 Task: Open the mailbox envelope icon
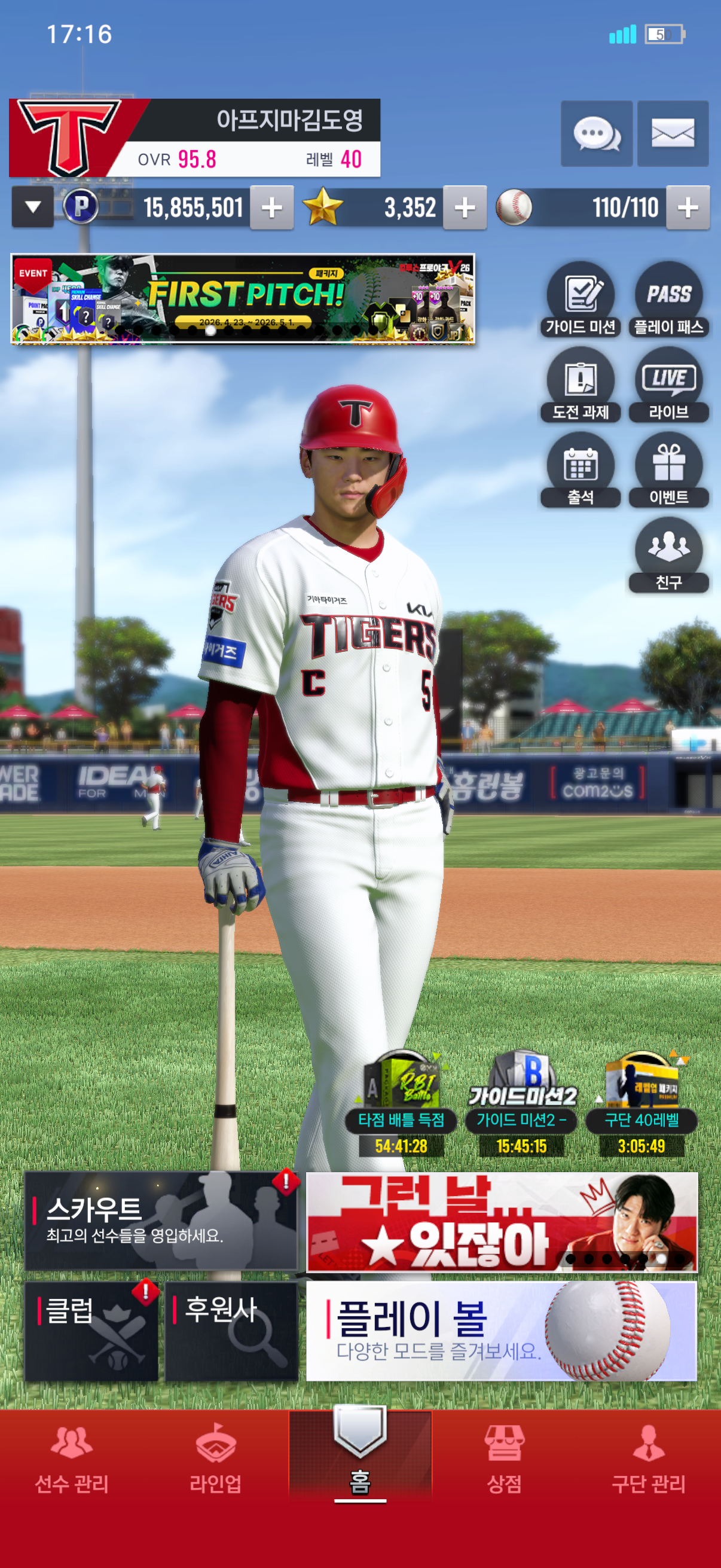point(673,133)
